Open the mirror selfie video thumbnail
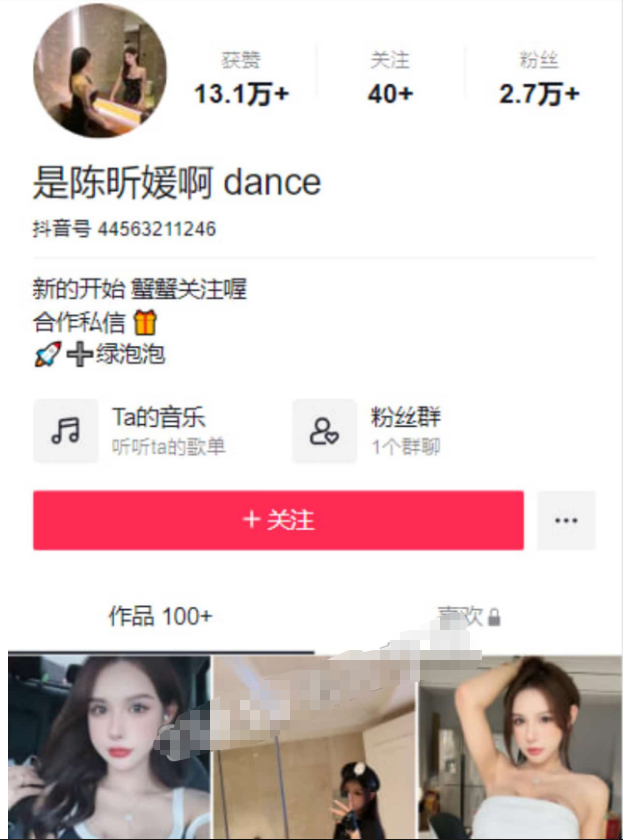This screenshot has height=840, width=623. point(314,748)
